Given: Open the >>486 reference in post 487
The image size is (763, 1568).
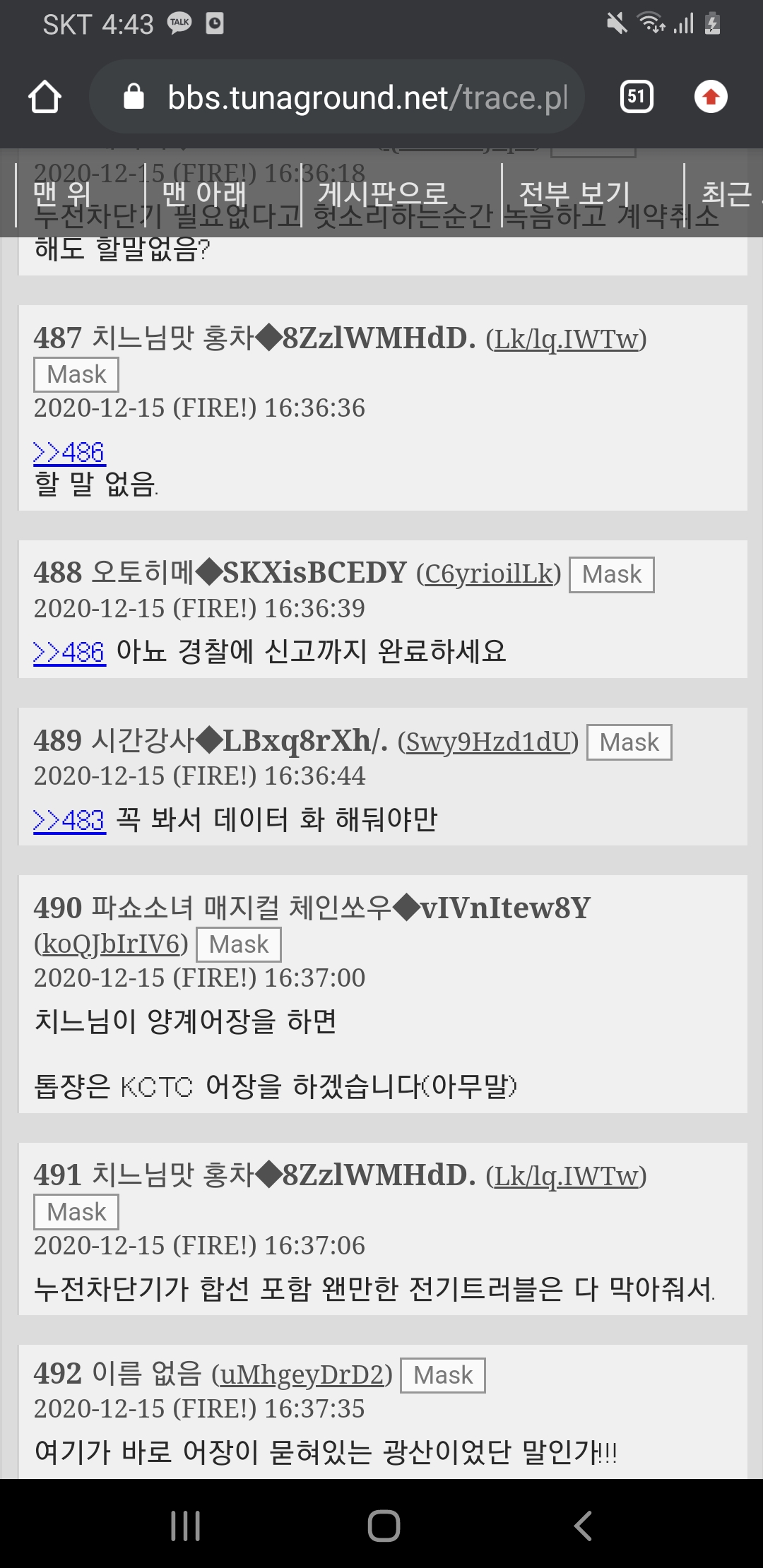Looking at the screenshot, I should 69,452.
